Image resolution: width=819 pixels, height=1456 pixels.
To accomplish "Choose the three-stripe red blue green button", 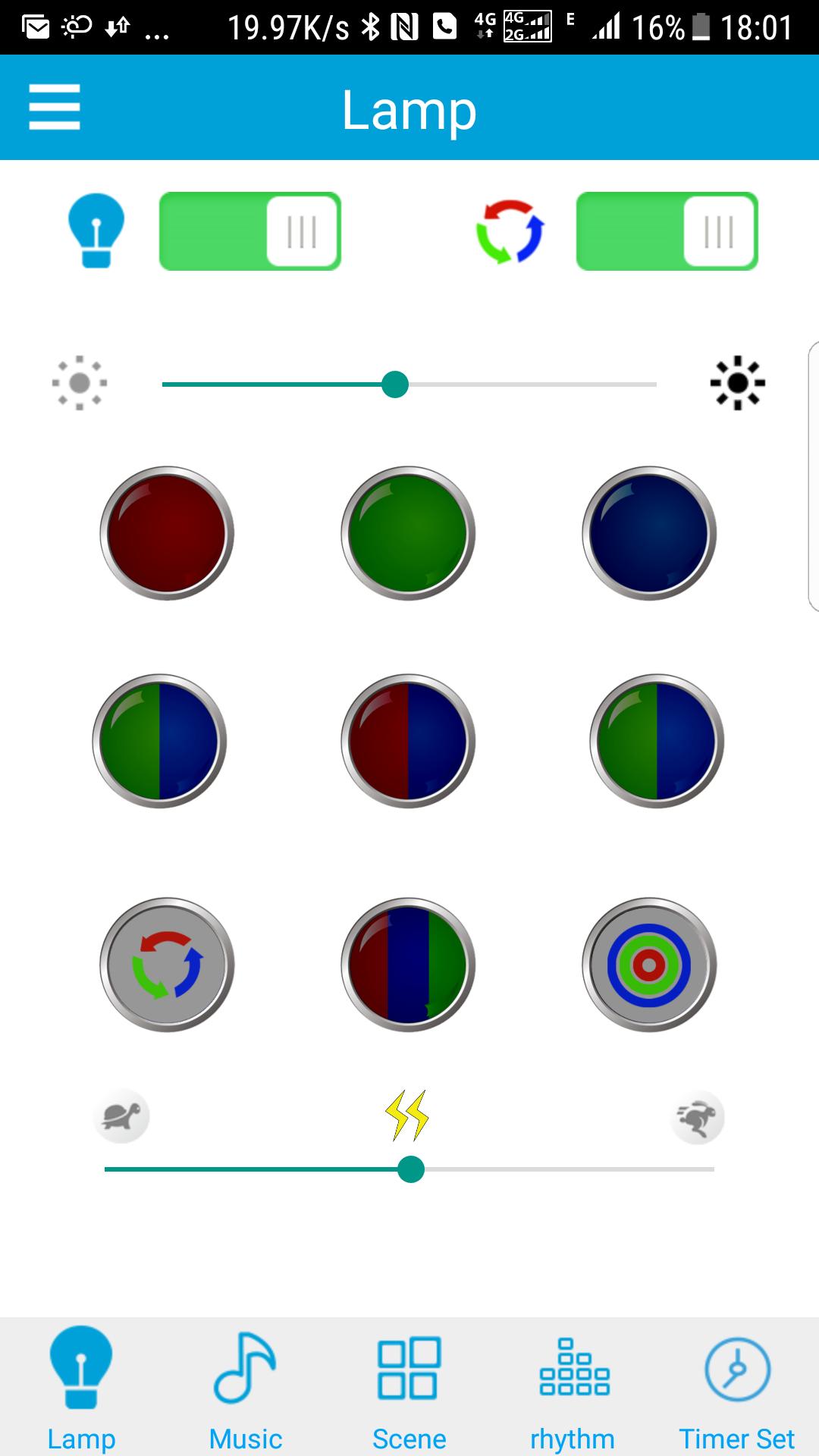I will (x=408, y=965).
